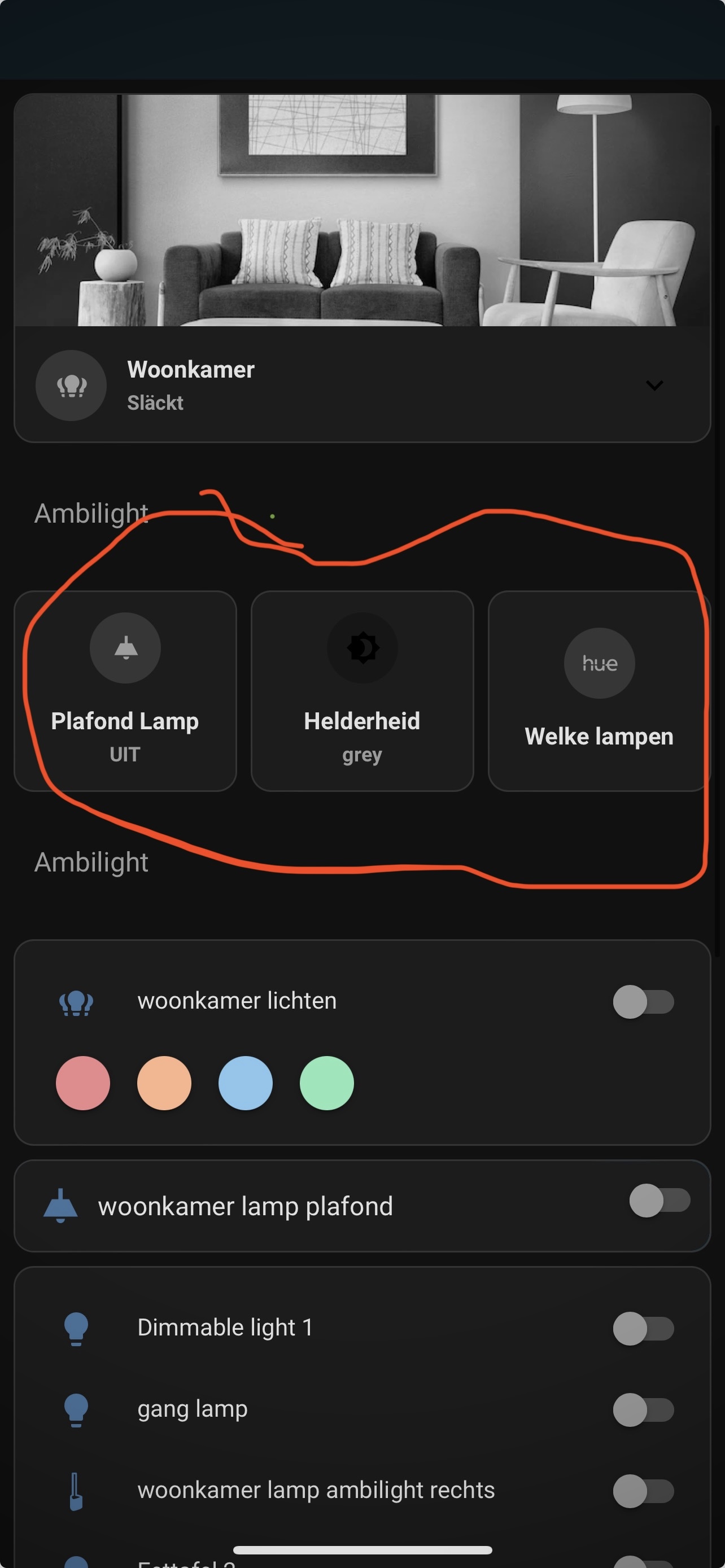Select the green color swatch
Image resolution: width=725 pixels, height=1568 pixels.
(x=326, y=1082)
